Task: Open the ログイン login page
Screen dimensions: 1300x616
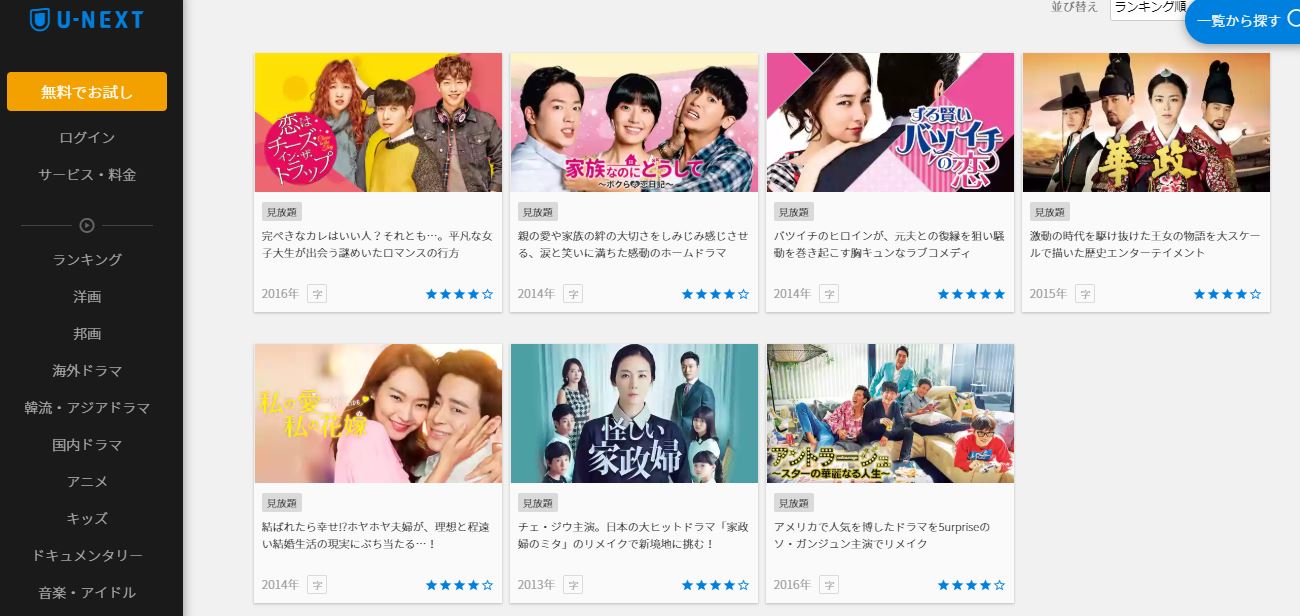Action: pos(87,138)
